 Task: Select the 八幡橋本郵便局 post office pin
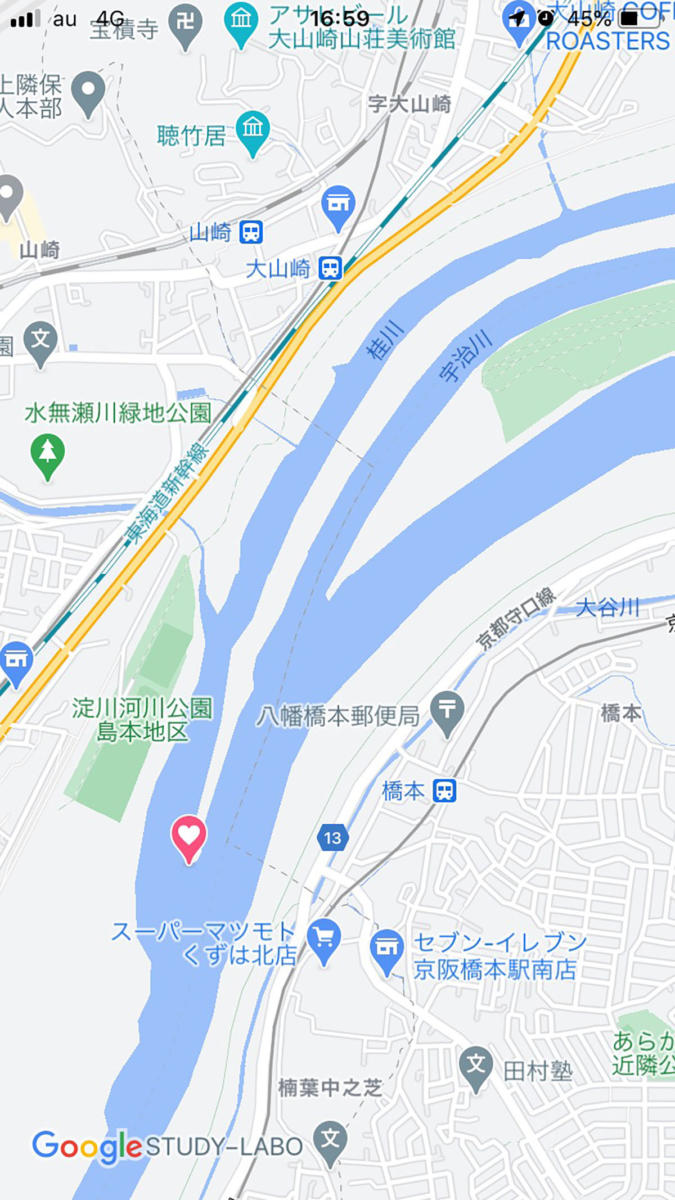point(448,712)
